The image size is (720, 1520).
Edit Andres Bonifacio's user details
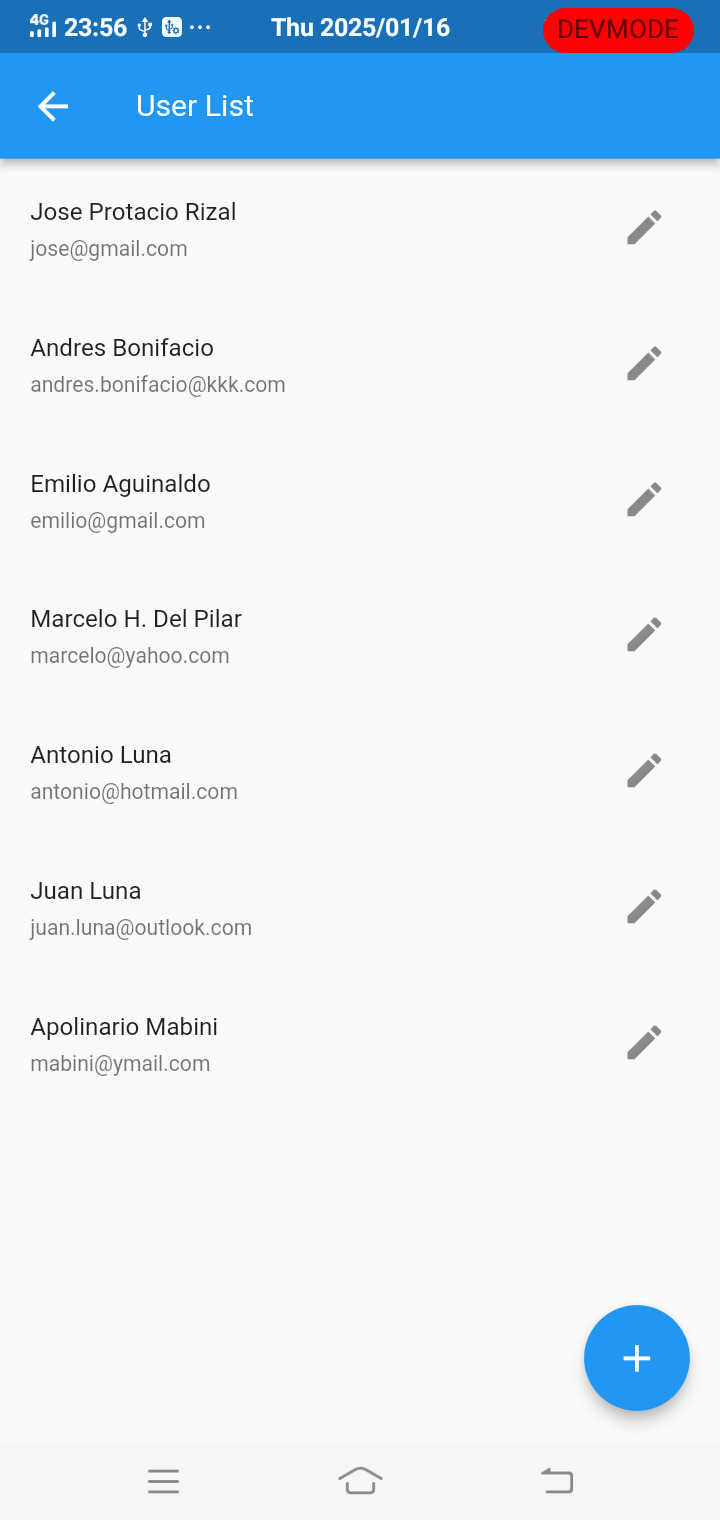click(x=644, y=364)
